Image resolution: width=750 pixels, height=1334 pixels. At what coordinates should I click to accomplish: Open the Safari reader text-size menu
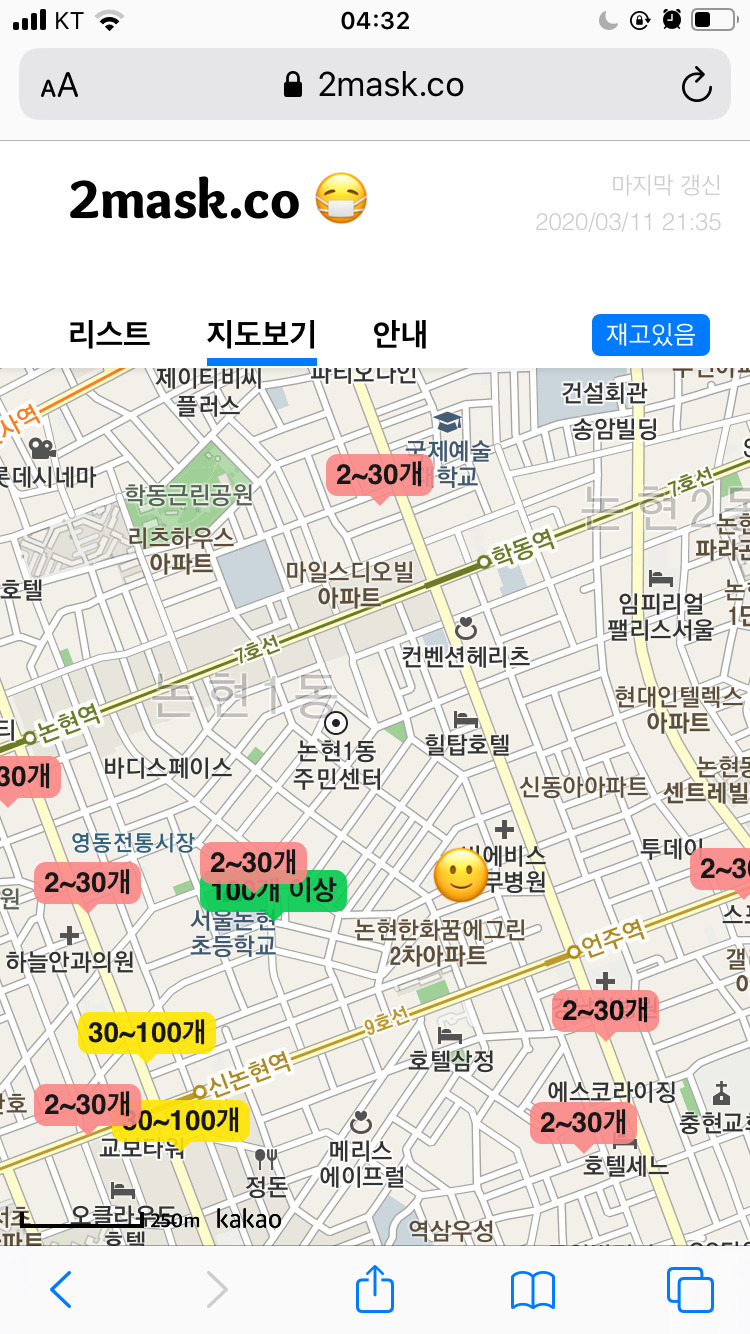coord(59,85)
